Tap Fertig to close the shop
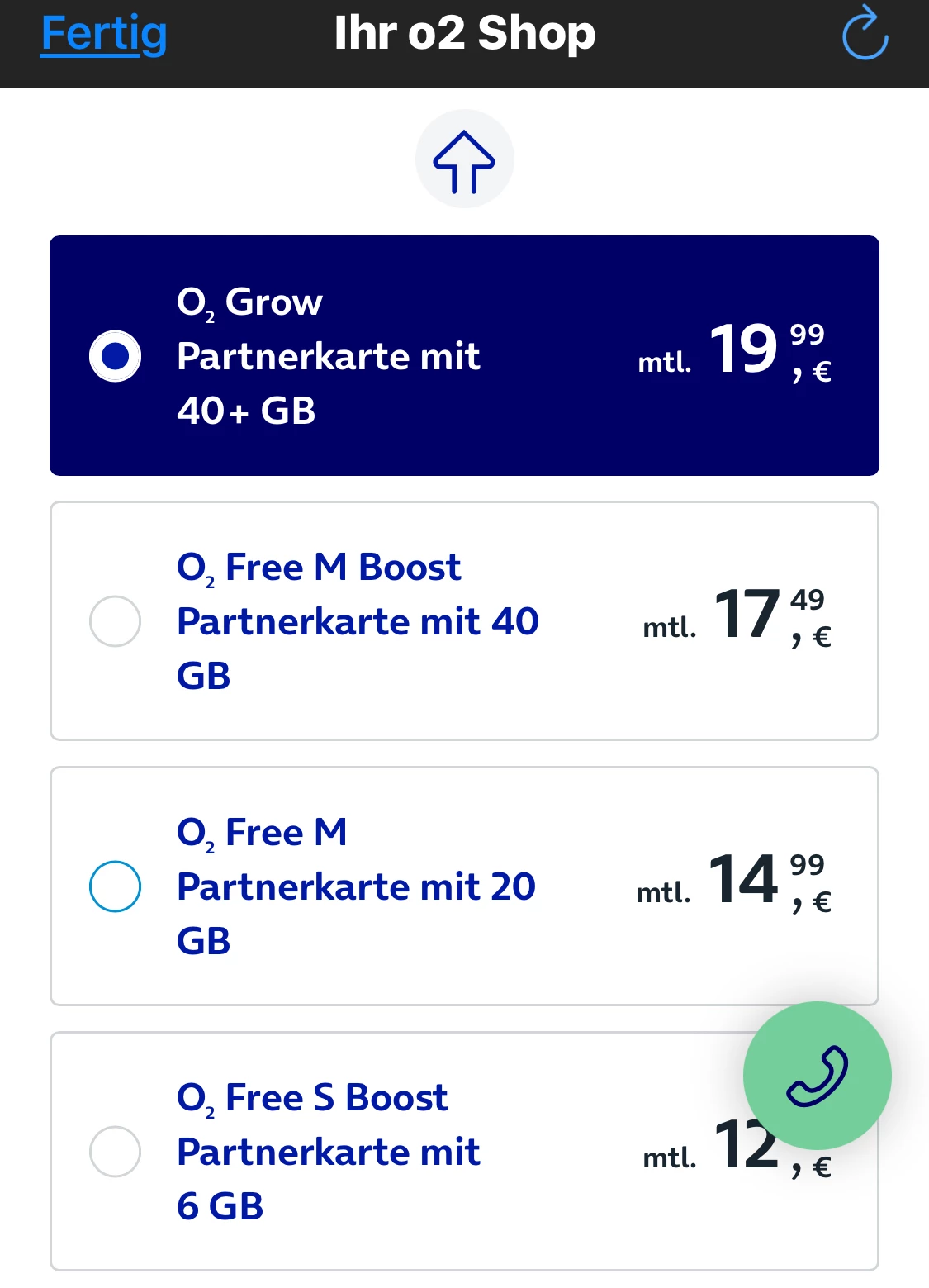The width and height of the screenshot is (929, 1288). [104, 35]
